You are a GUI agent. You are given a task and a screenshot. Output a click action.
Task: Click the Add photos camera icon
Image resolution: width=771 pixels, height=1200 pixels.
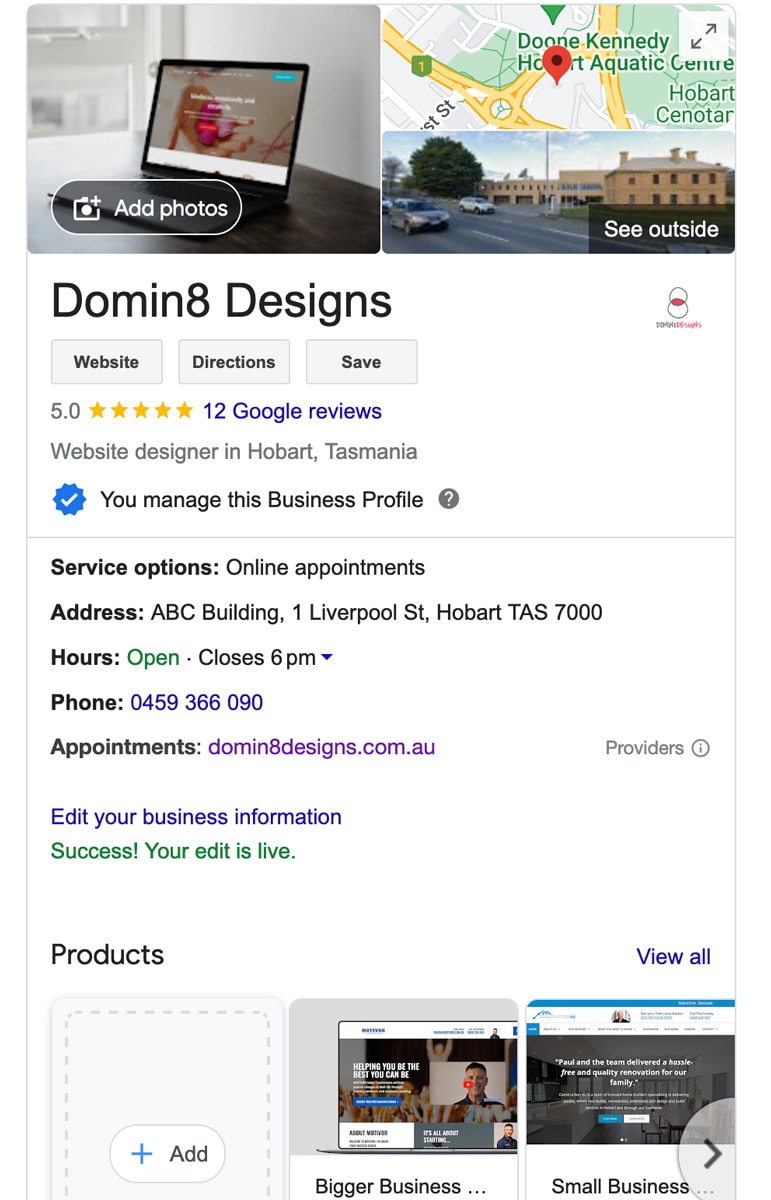[x=88, y=208]
